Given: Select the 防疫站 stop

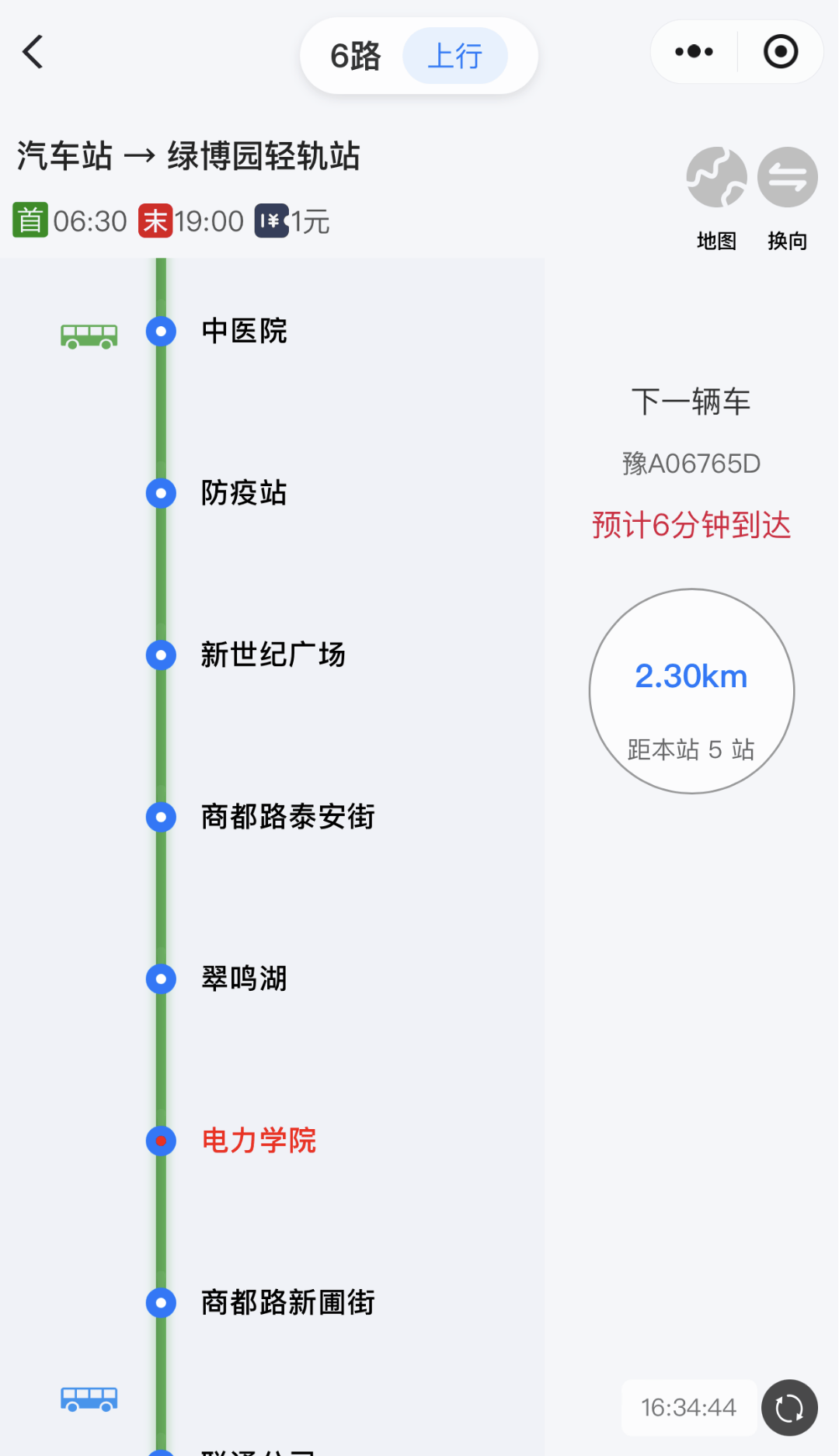Looking at the screenshot, I should (x=244, y=493).
